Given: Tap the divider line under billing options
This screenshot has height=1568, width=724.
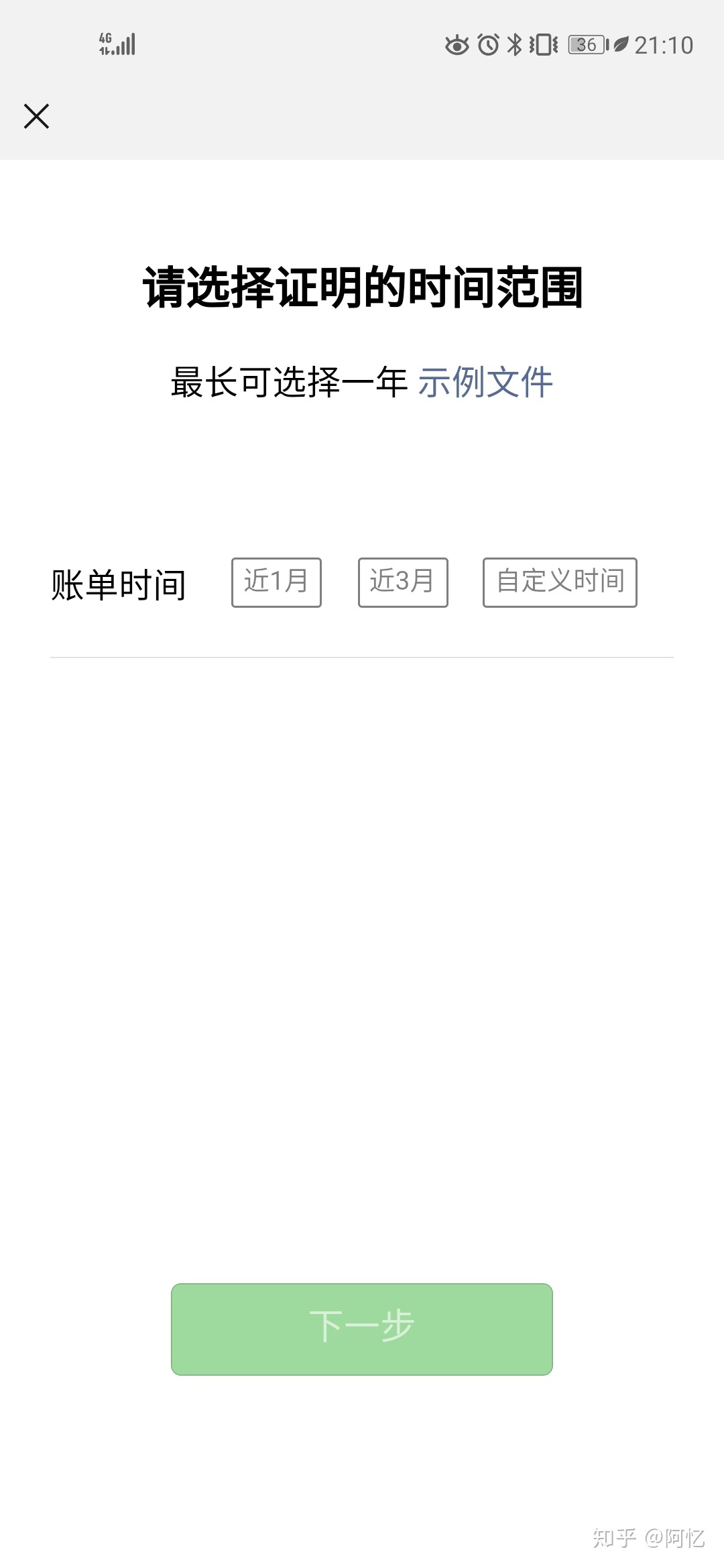Looking at the screenshot, I should pyautogui.click(x=362, y=657).
